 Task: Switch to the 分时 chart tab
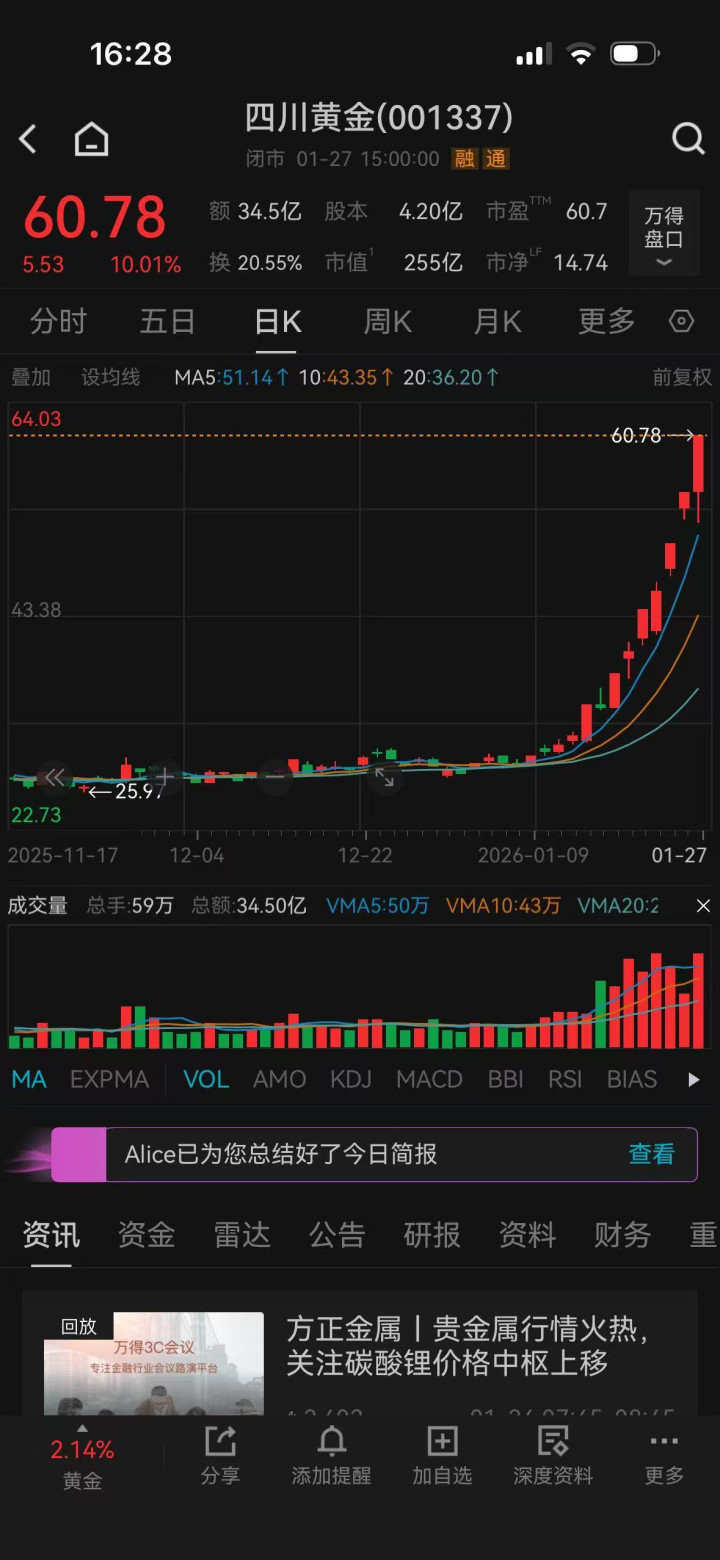(x=58, y=322)
